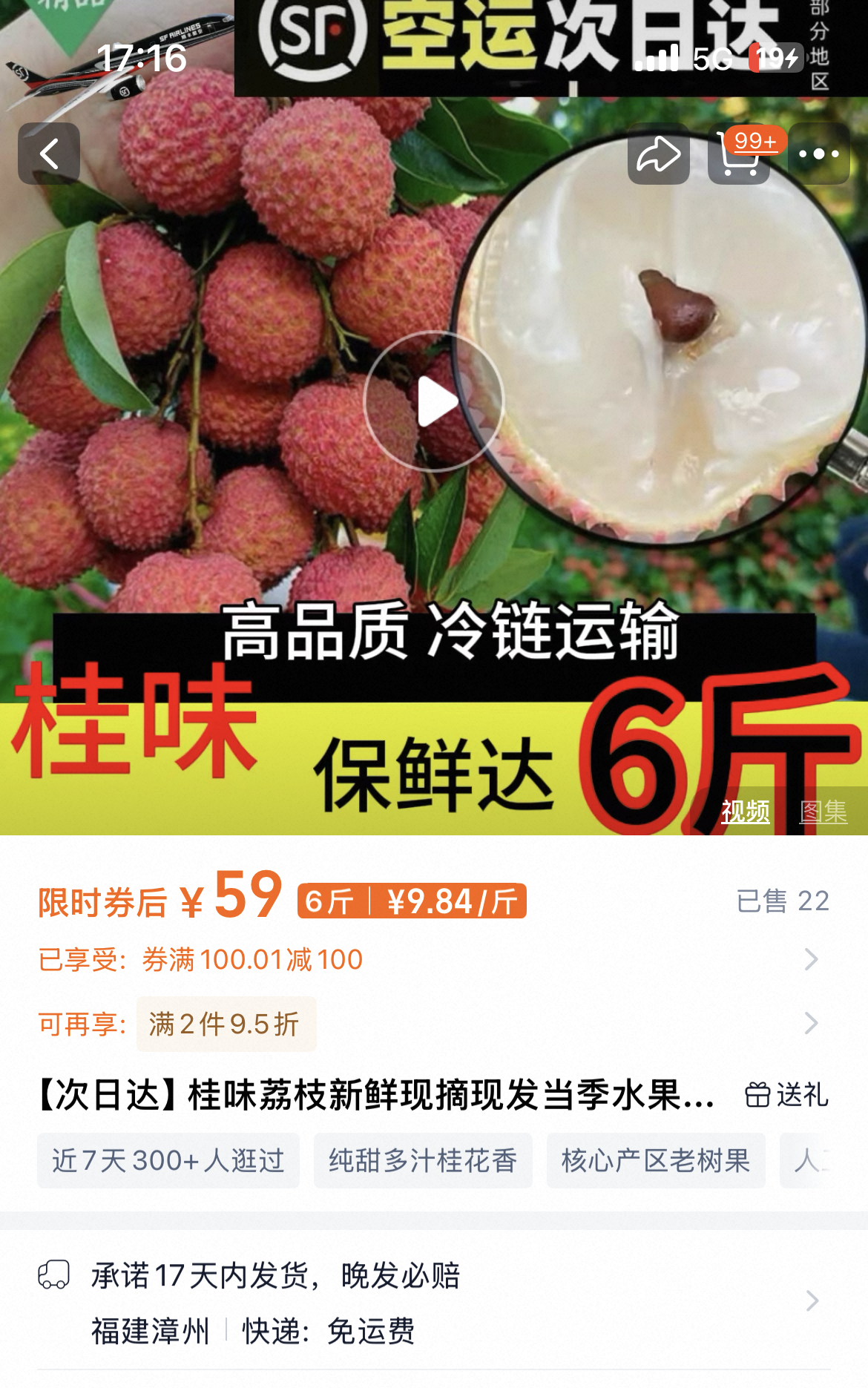Tap the 送礼 gift button
868x1388 pixels.
[786, 1095]
